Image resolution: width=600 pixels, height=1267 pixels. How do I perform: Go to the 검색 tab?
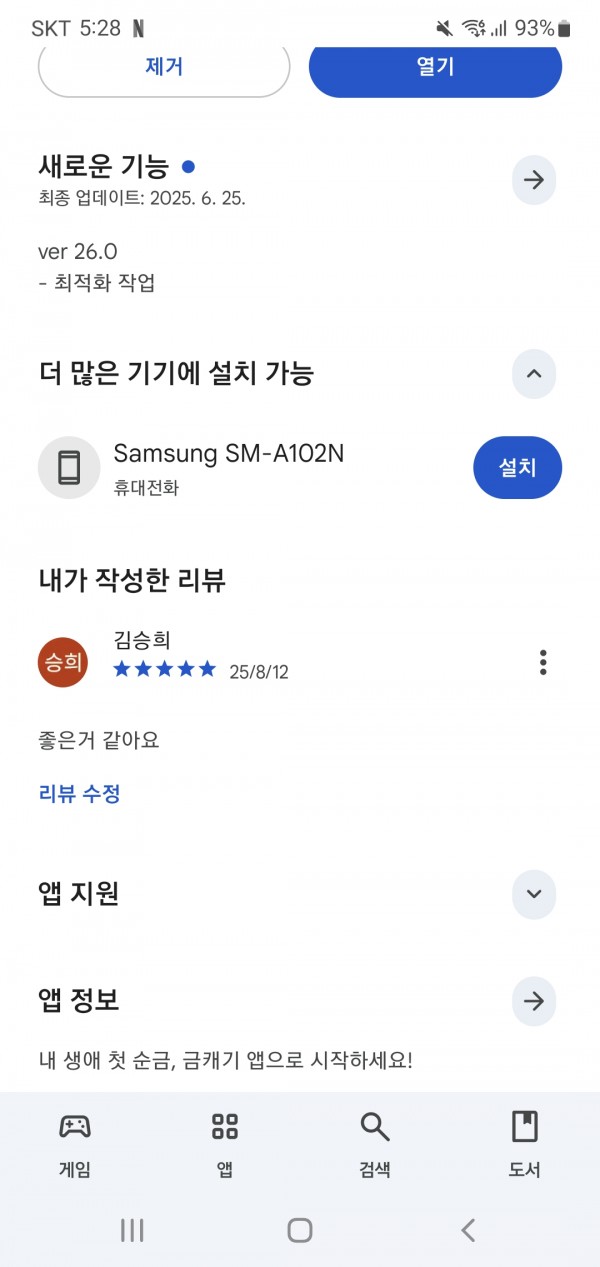point(375,1144)
